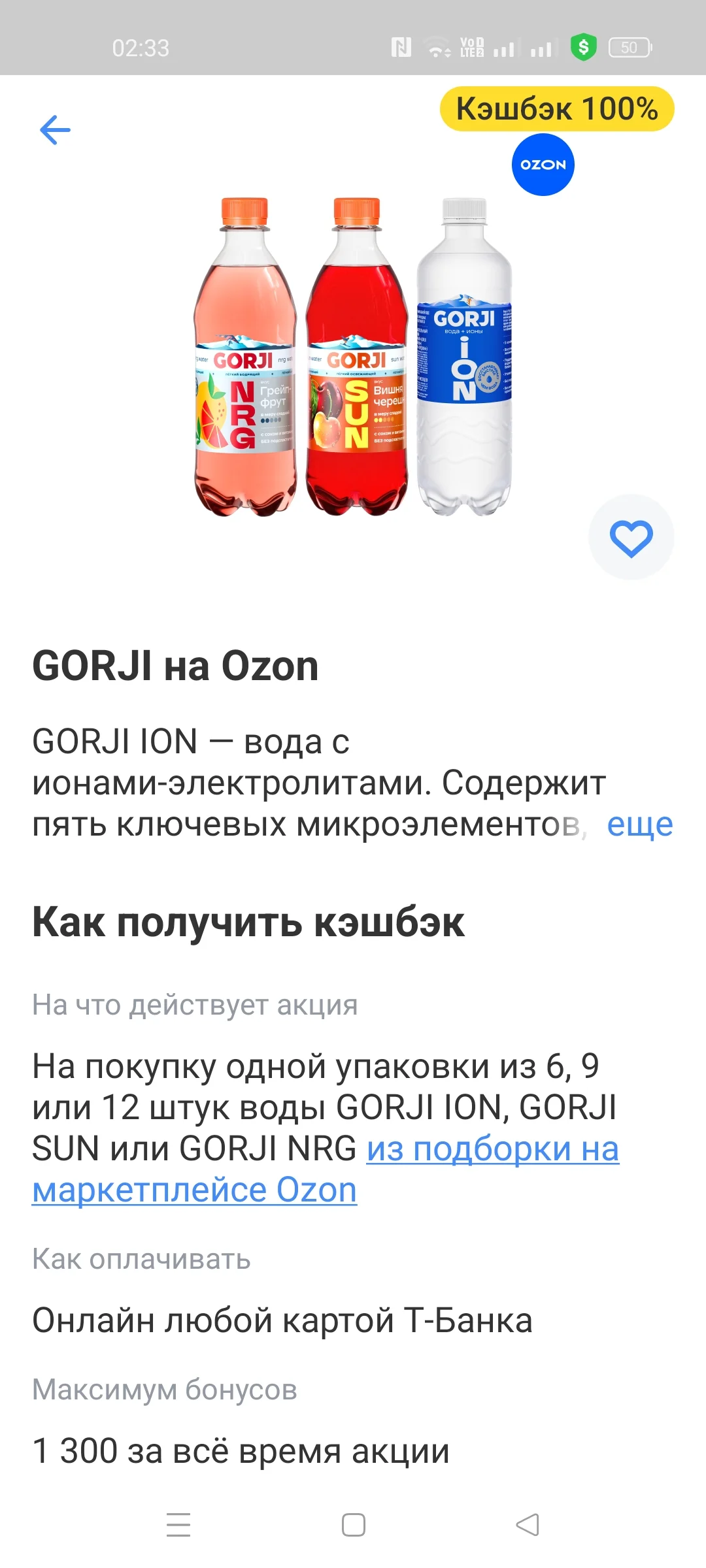Add the GORJI offer to favorites
Viewport: 706px width, 1568px height.
[x=631, y=537]
